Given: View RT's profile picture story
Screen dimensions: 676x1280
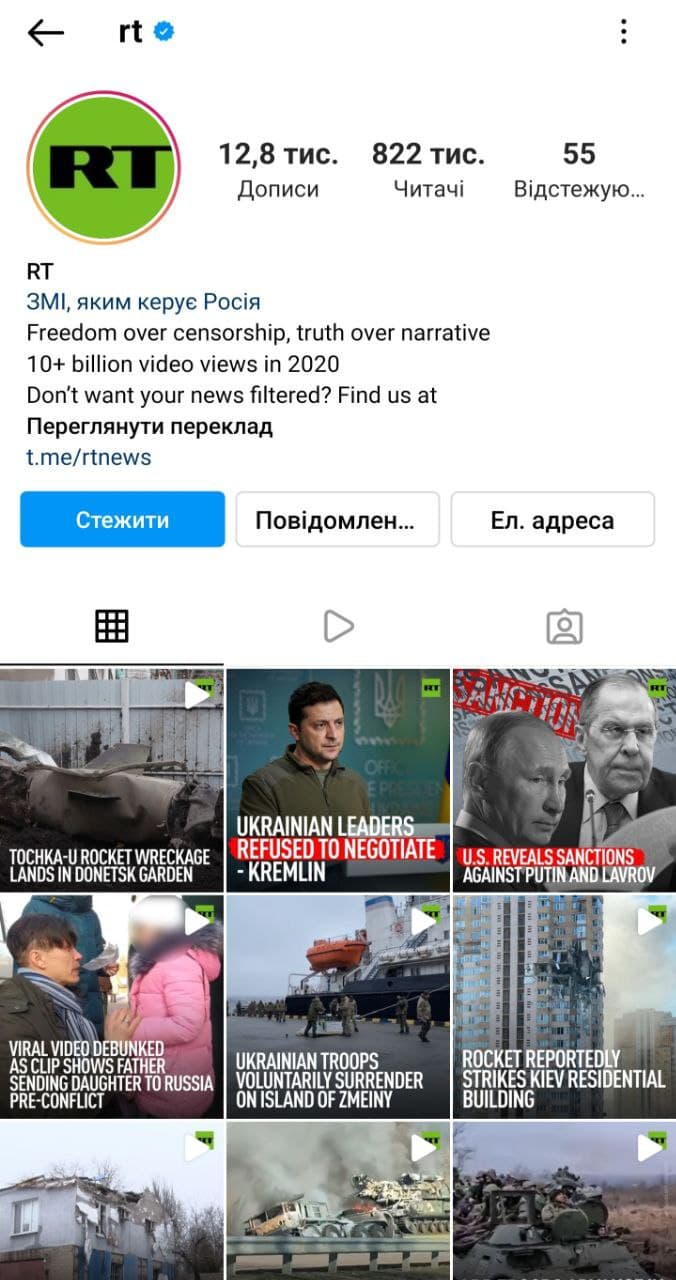Looking at the screenshot, I should [x=102, y=167].
